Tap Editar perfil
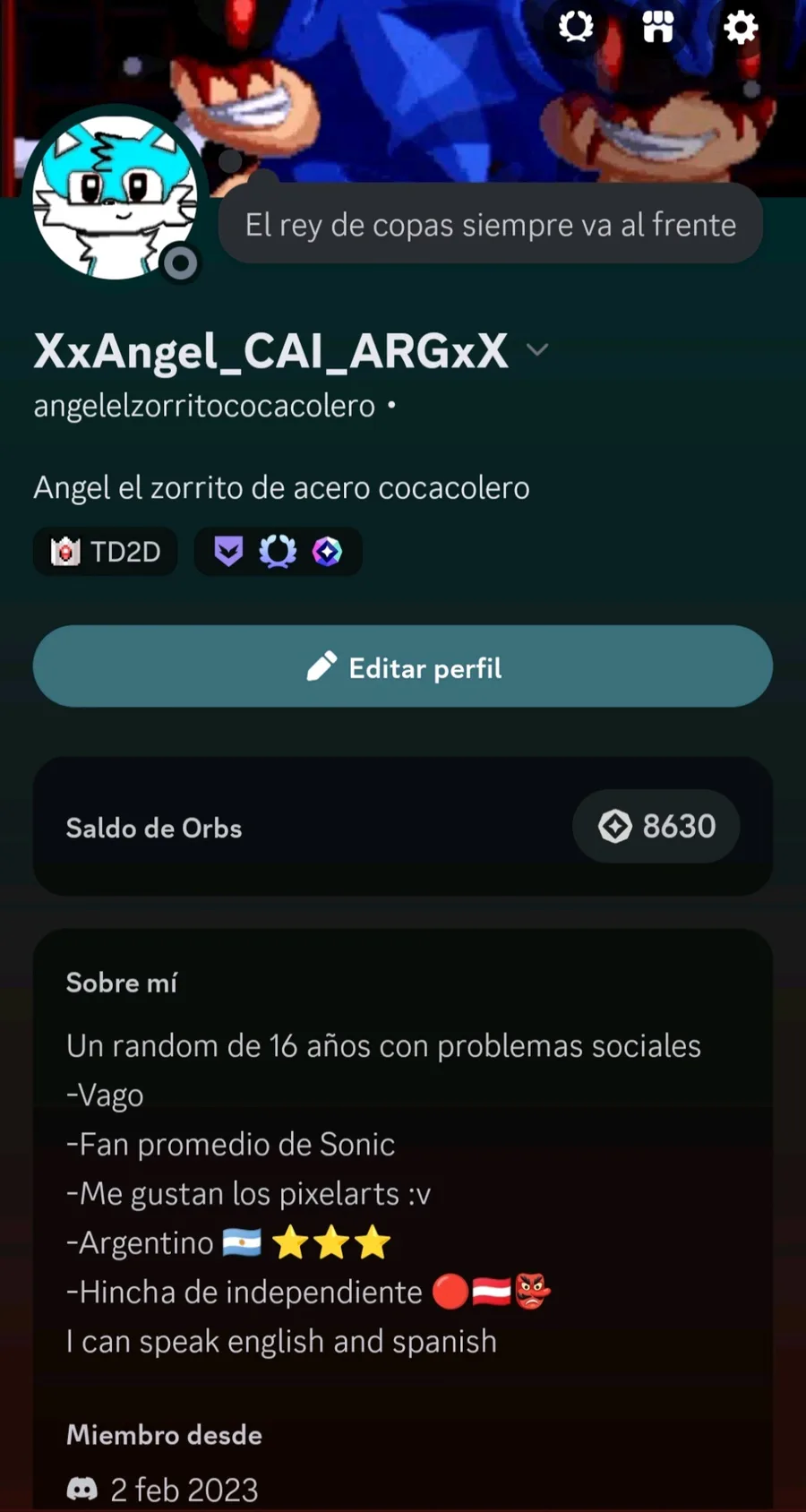Viewport: 806px width, 1512px height. (403, 667)
